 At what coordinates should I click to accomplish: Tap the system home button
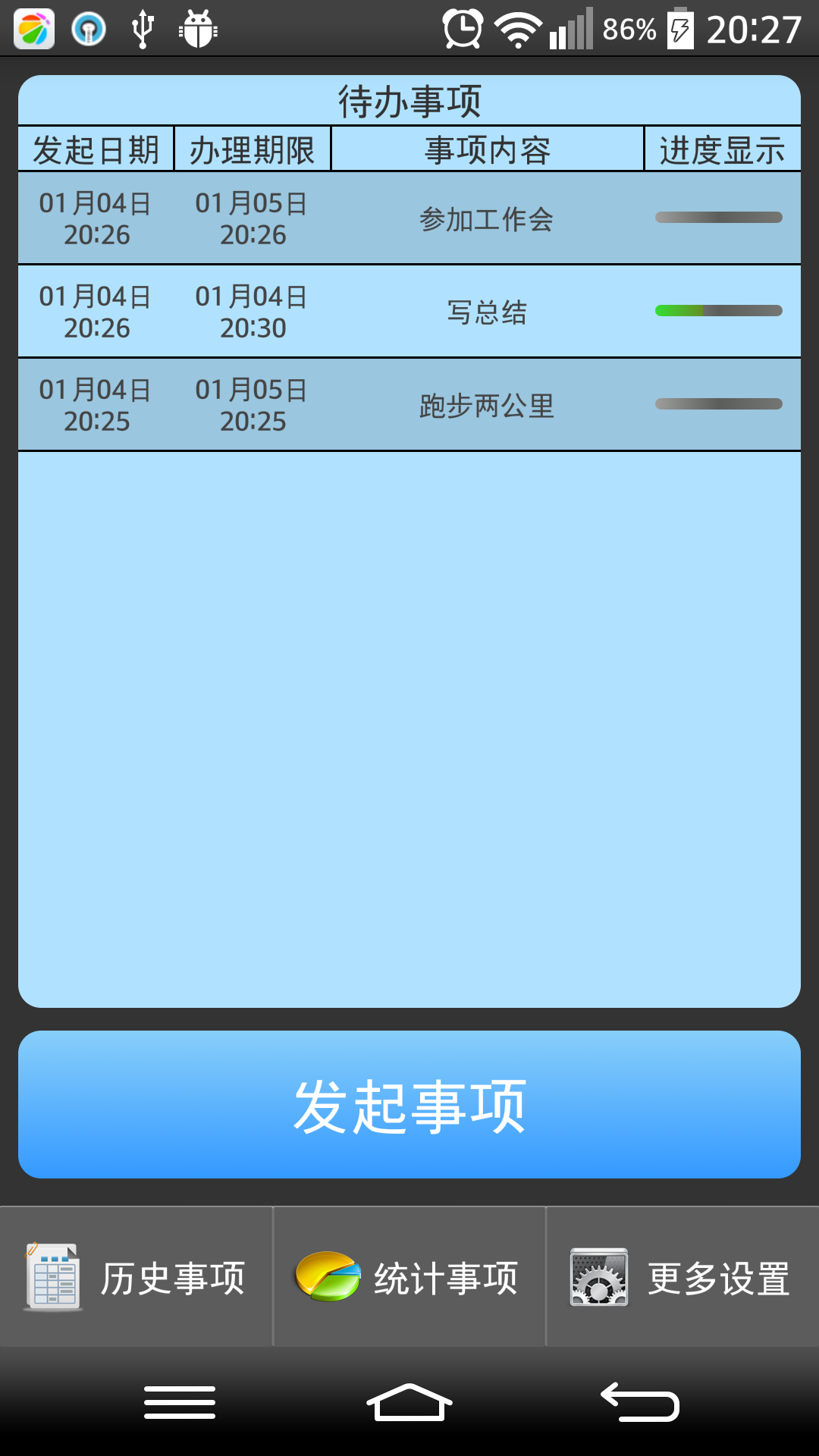pyautogui.click(x=409, y=1401)
